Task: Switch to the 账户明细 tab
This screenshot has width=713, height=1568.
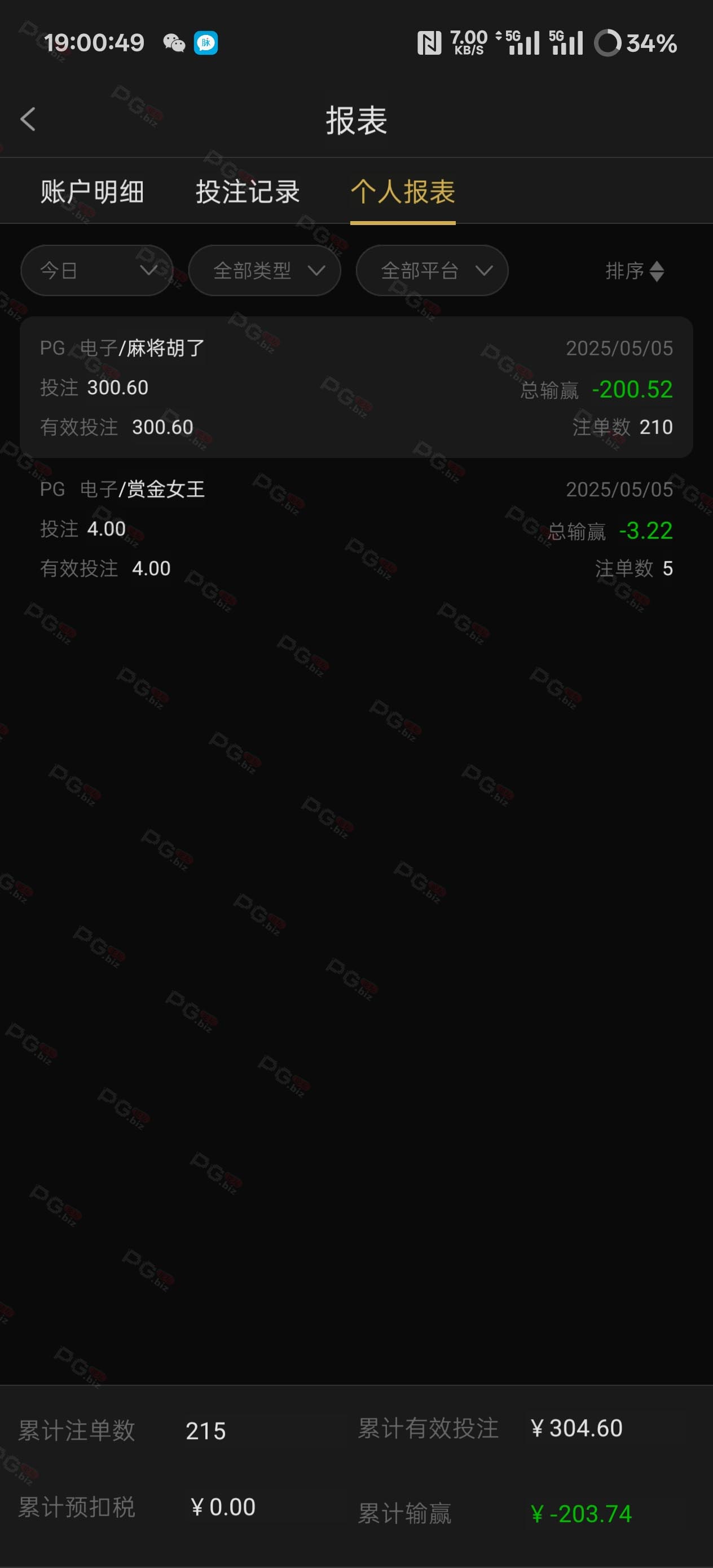Action: point(92,192)
